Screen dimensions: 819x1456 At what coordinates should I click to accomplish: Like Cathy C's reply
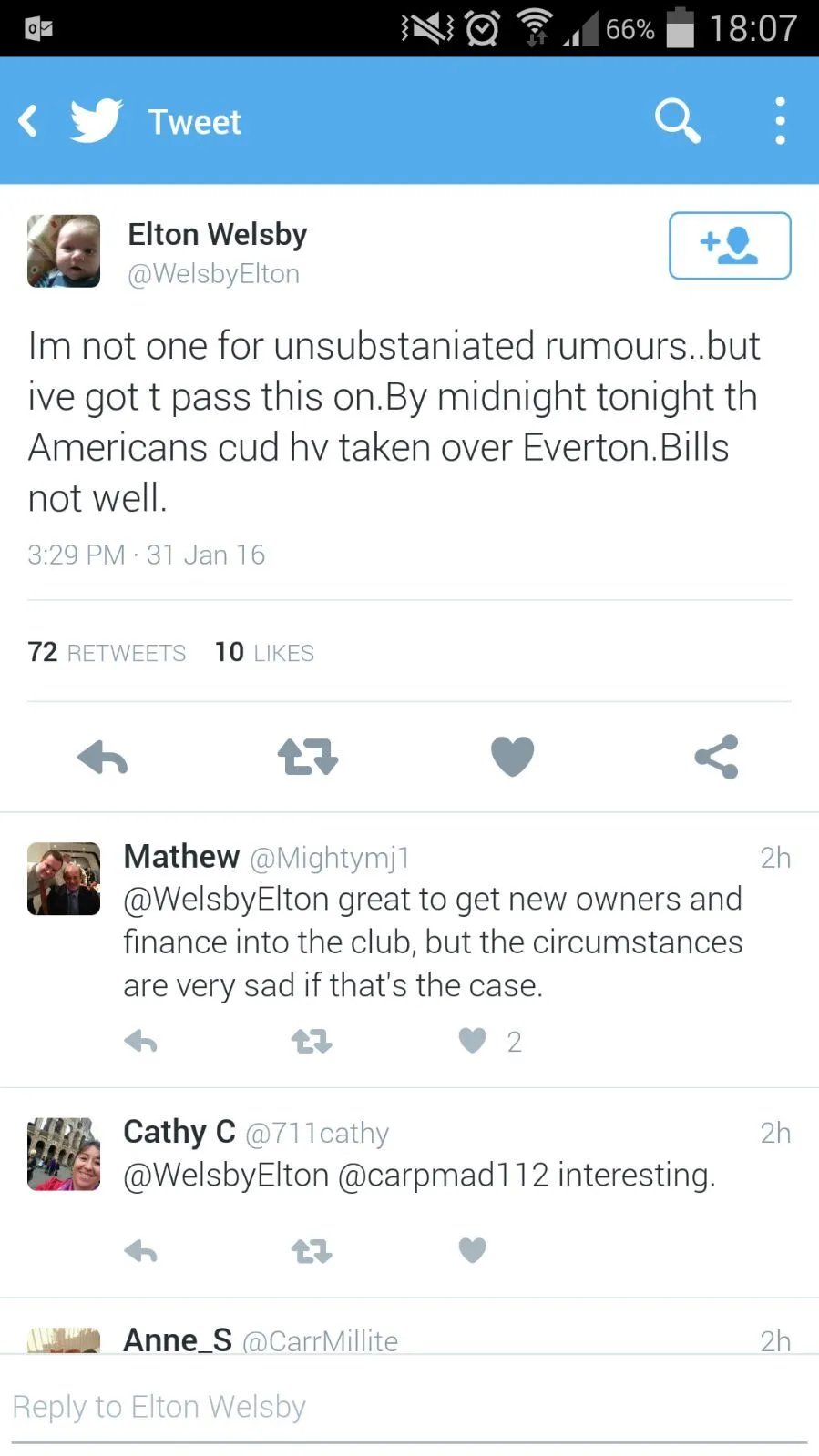[x=472, y=1251]
